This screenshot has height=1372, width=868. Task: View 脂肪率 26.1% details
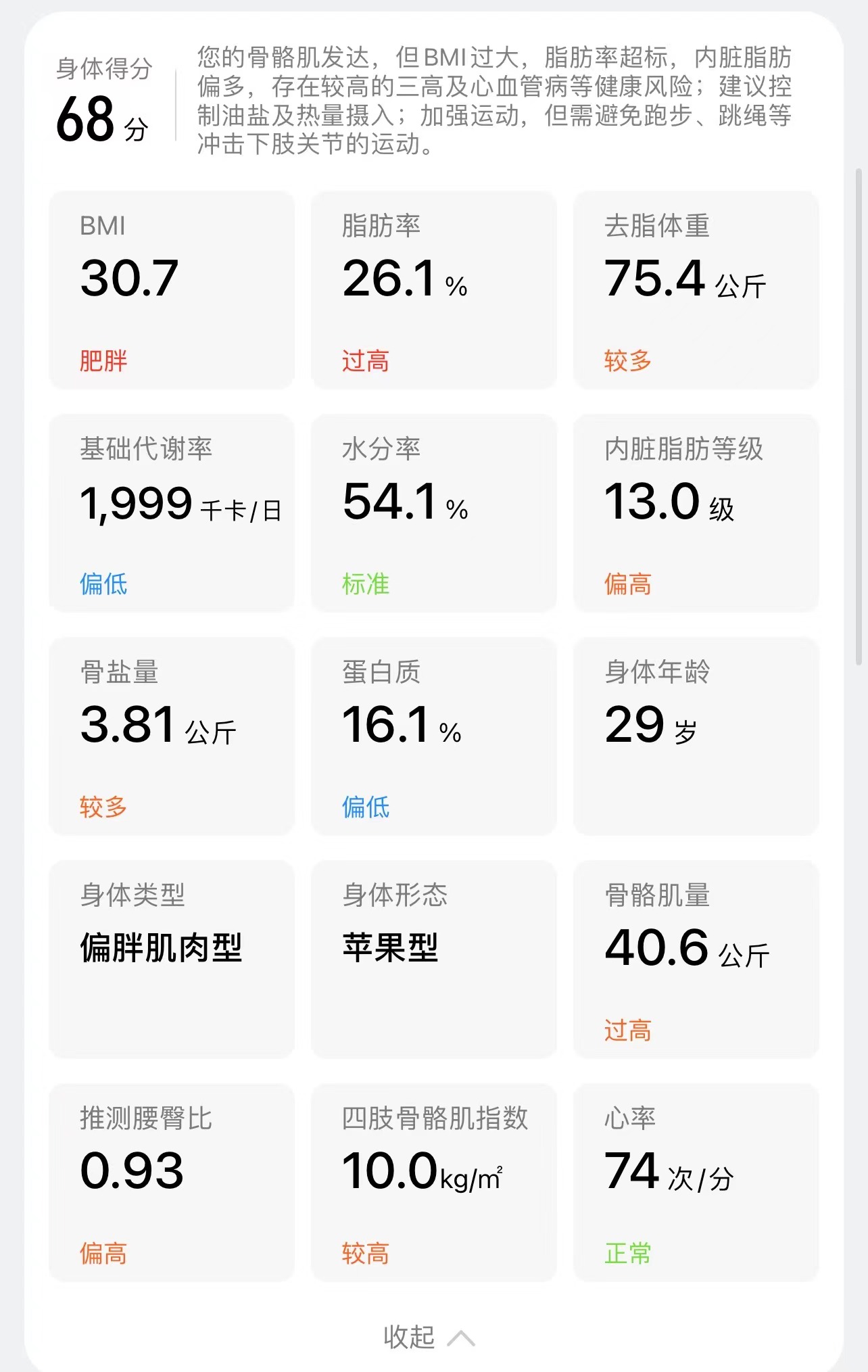[x=433, y=290]
